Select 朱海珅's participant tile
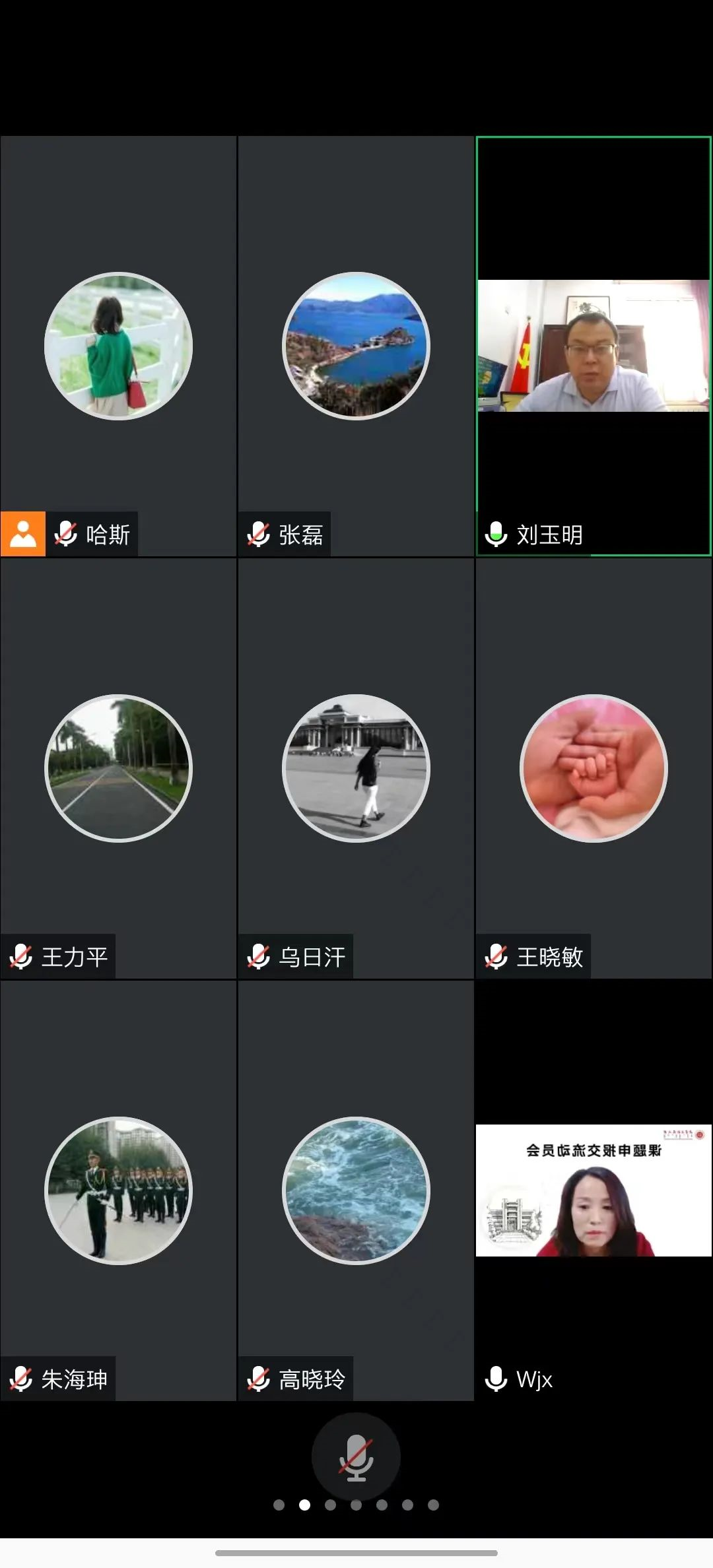Viewport: 713px width, 1568px height. pyautogui.click(x=118, y=1191)
